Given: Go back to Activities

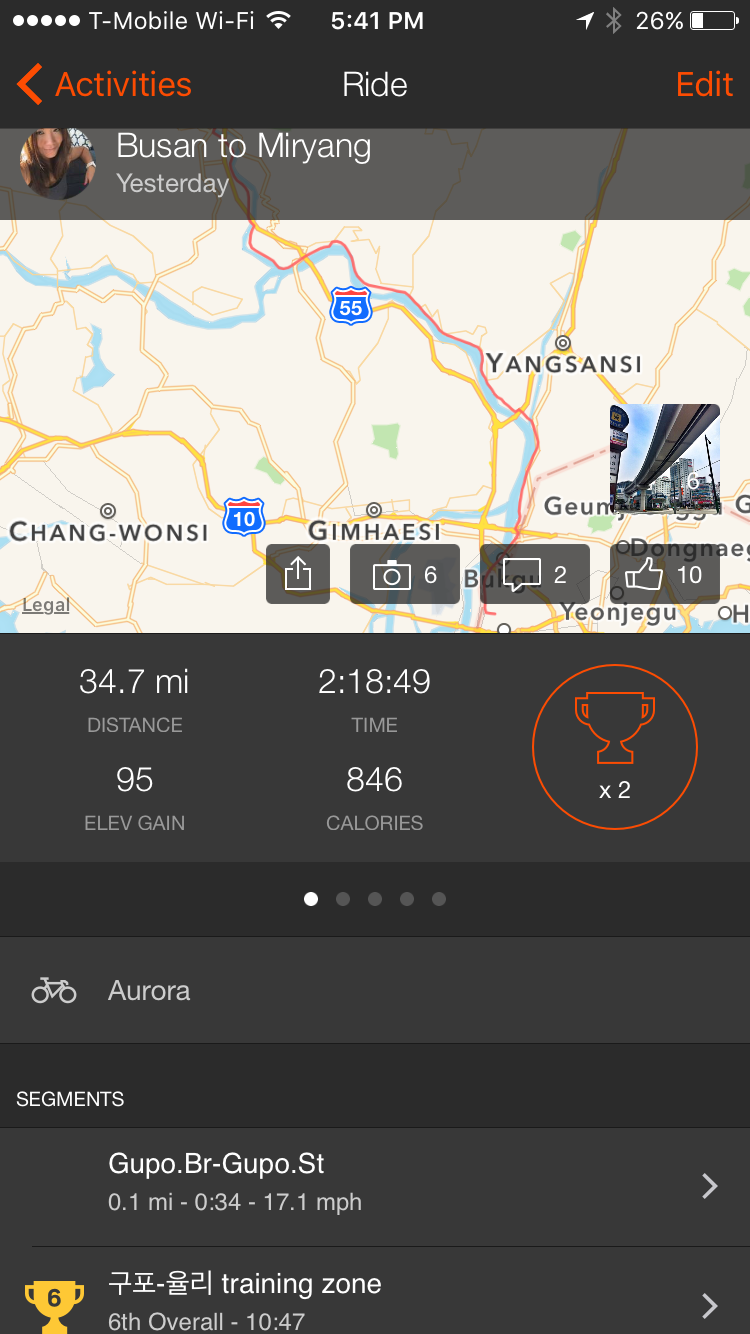Looking at the screenshot, I should (104, 85).
